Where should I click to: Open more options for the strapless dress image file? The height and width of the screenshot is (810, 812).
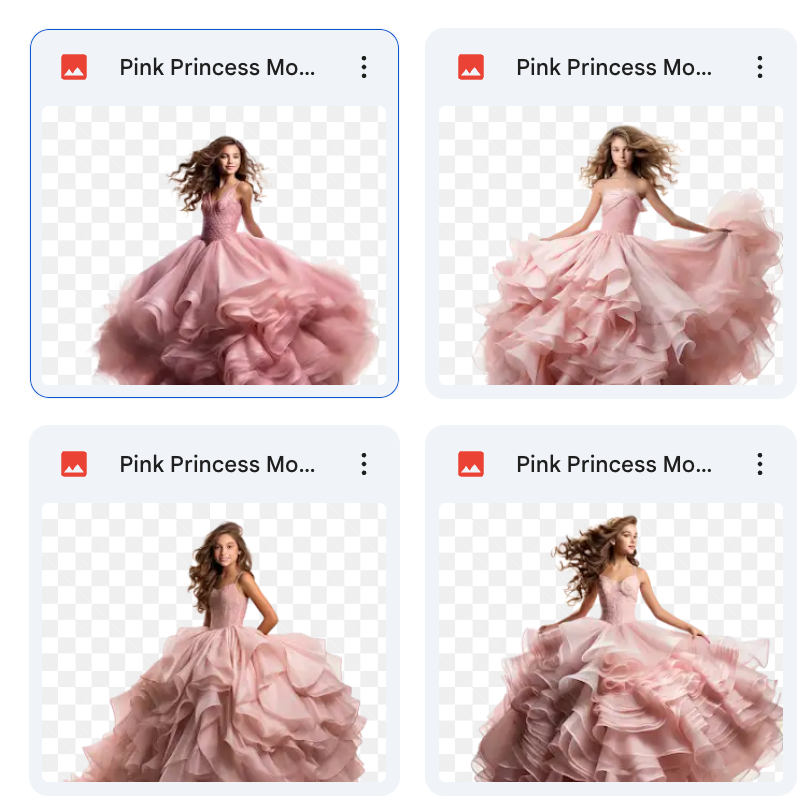(x=760, y=67)
